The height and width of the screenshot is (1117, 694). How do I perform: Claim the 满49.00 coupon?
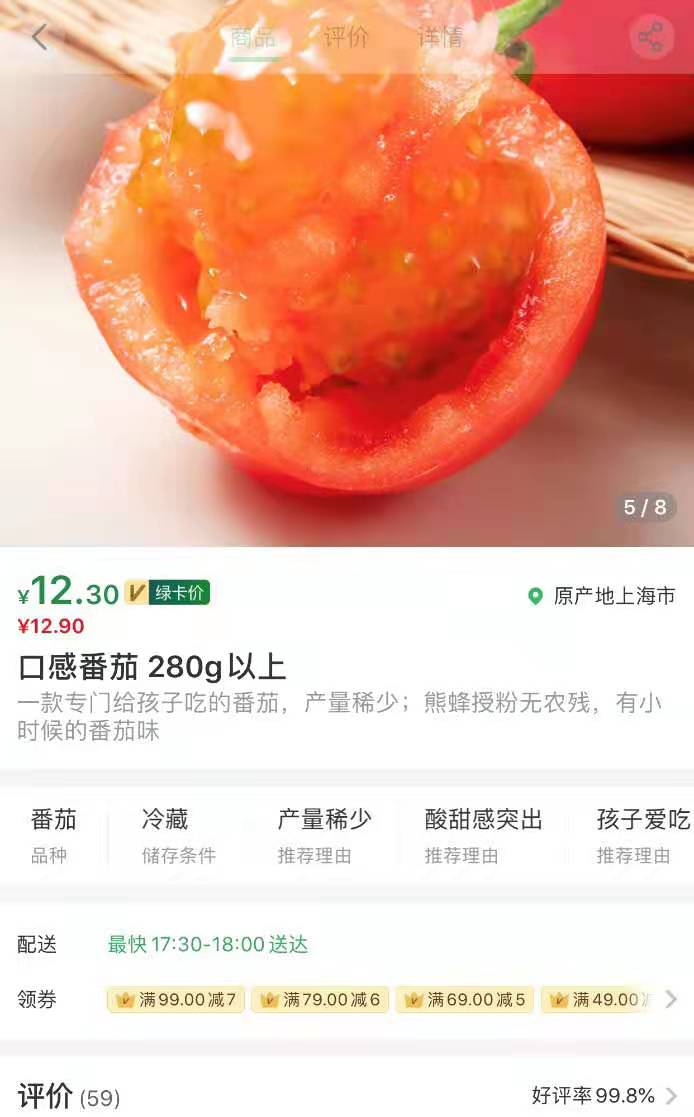[x=596, y=999]
